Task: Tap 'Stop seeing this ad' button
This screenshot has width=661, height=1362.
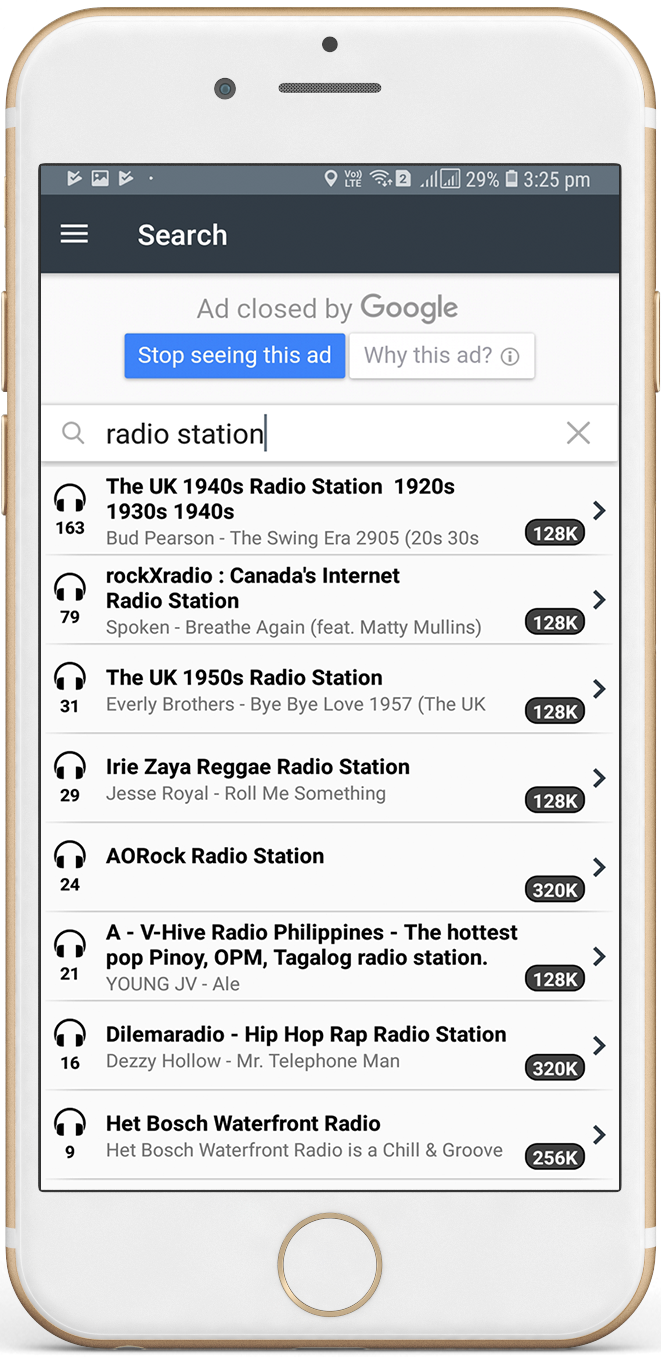Action: 234,356
